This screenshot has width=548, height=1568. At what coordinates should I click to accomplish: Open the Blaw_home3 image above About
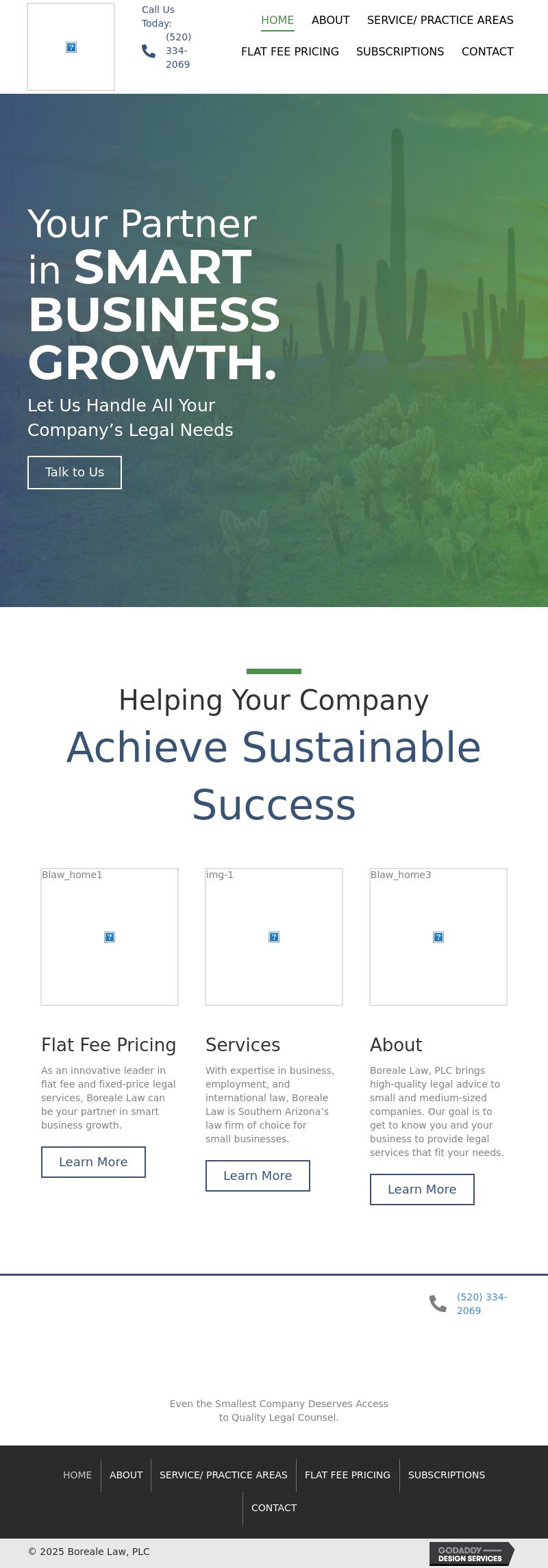point(438,937)
